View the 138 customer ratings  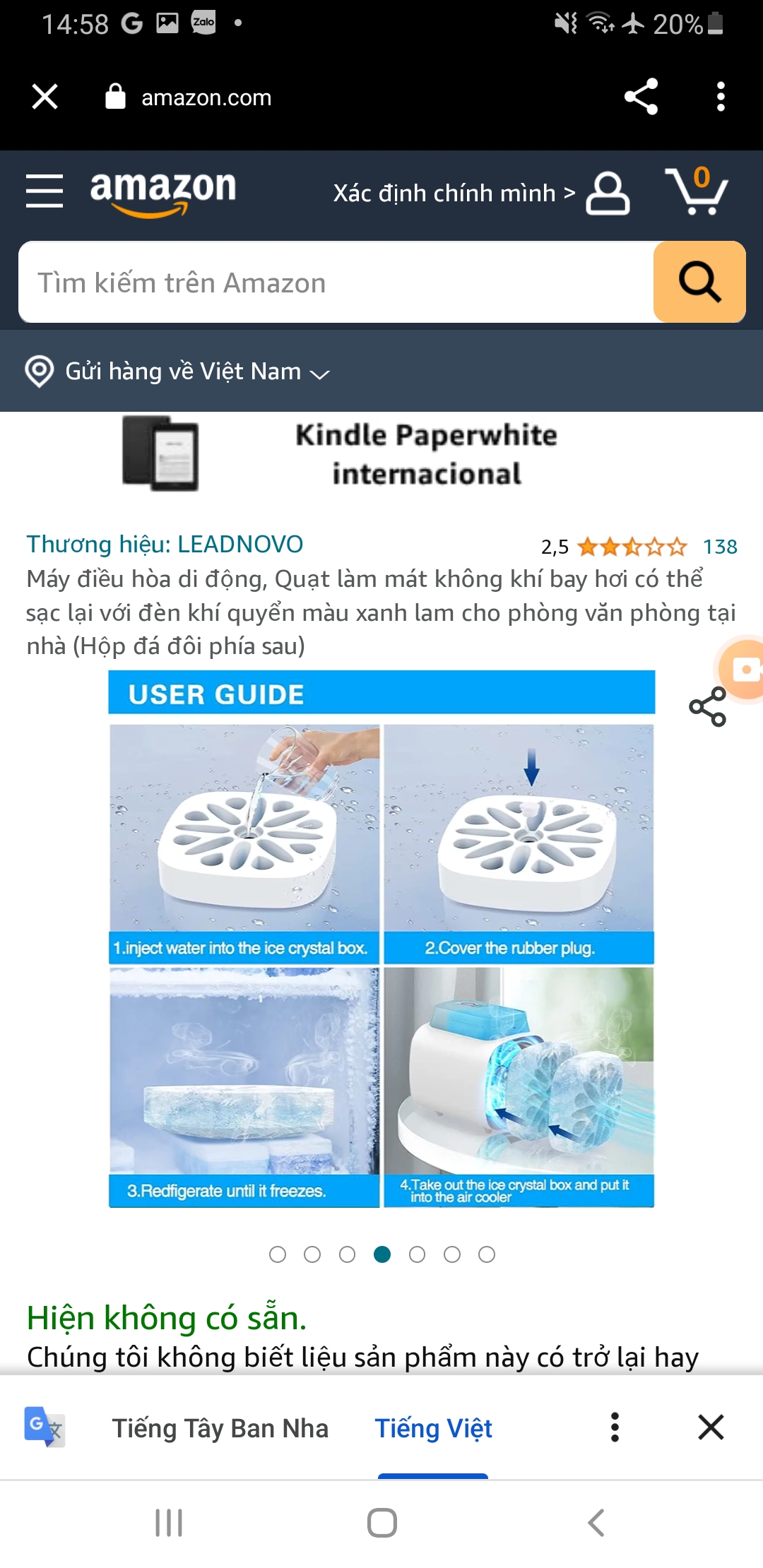[719, 547]
